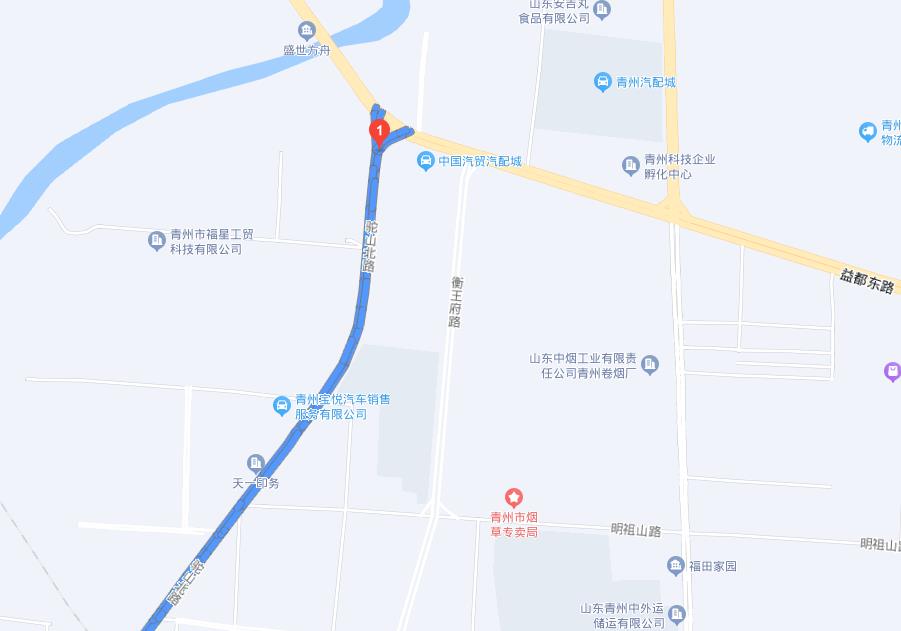Tap the purple marker at the right edge

click(892, 372)
